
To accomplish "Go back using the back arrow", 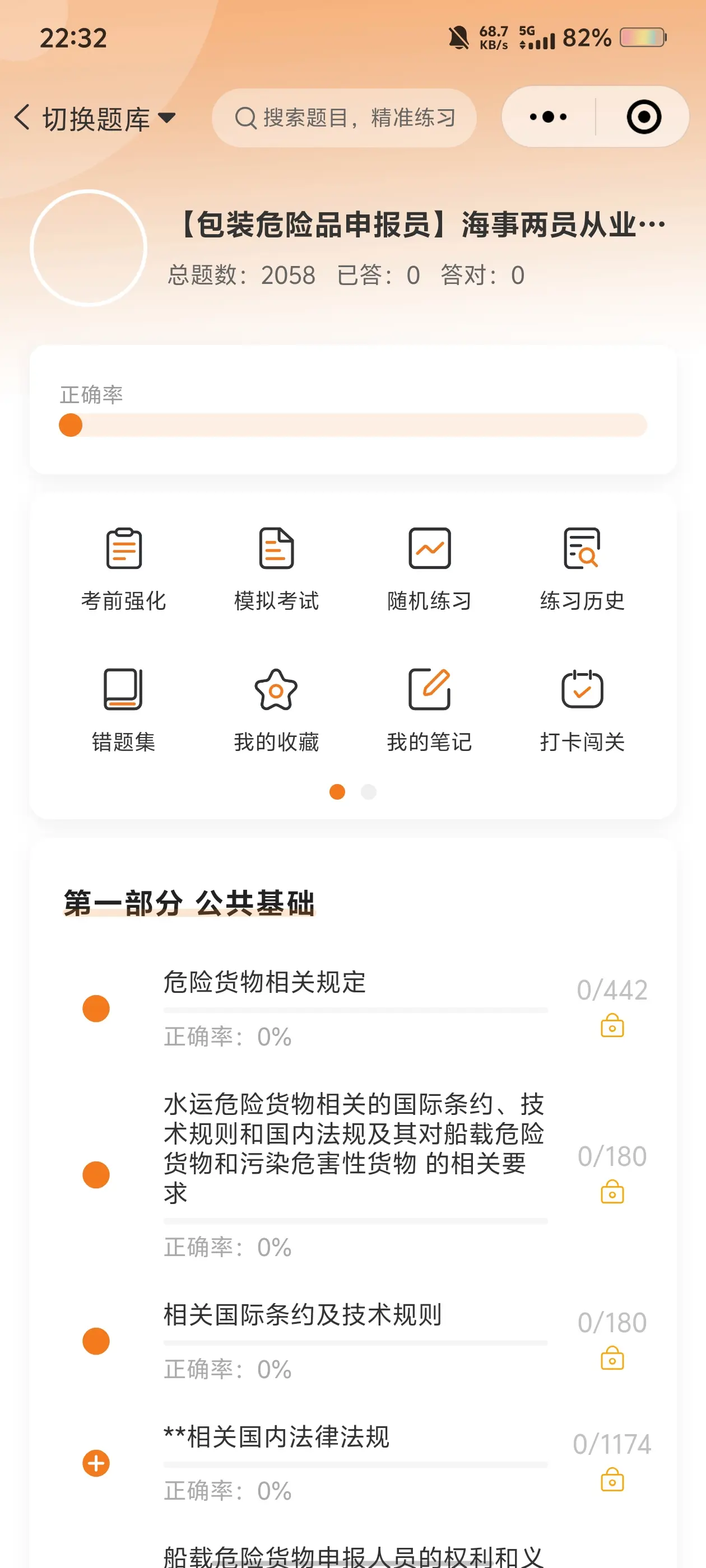I will pos(22,117).
